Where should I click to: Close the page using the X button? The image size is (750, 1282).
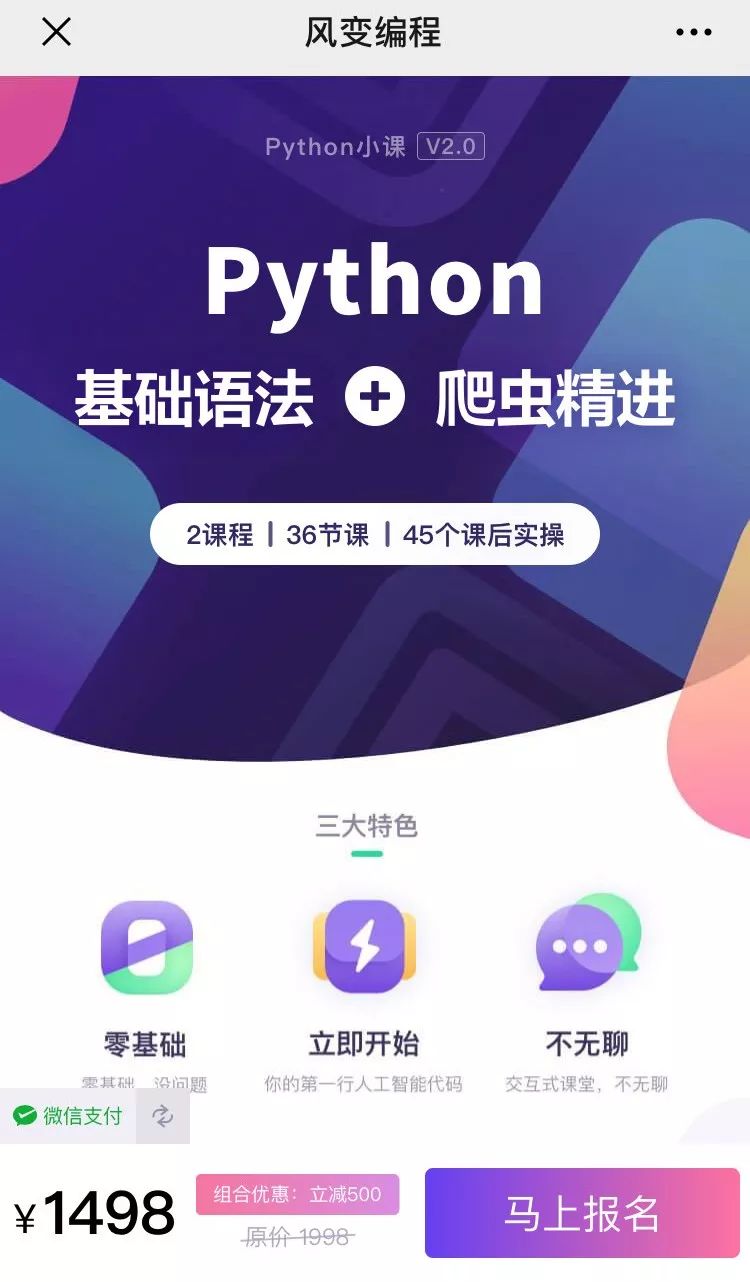(57, 33)
